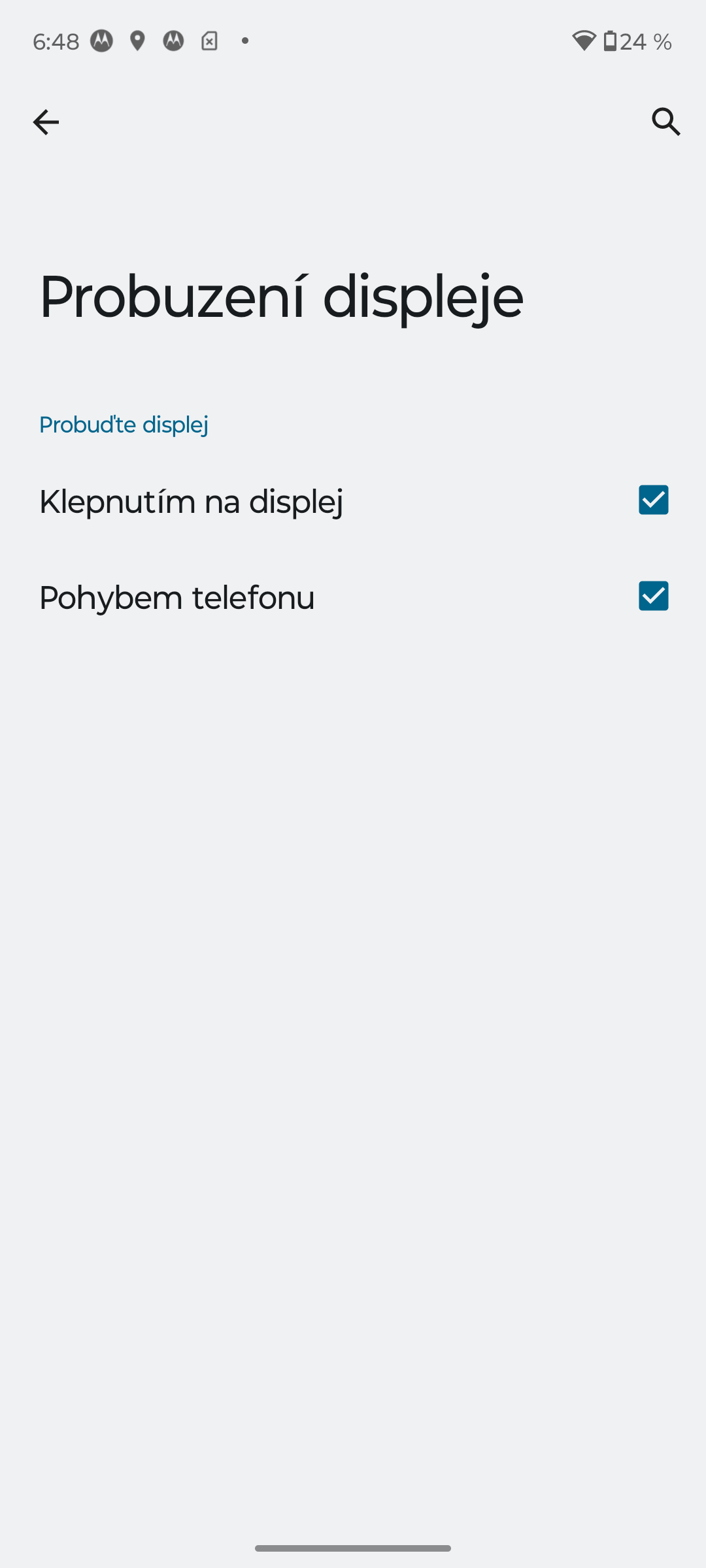This screenshot has height=1568, width=706.
Task: Tap the location pin status icon
Action: coord(138,41)
